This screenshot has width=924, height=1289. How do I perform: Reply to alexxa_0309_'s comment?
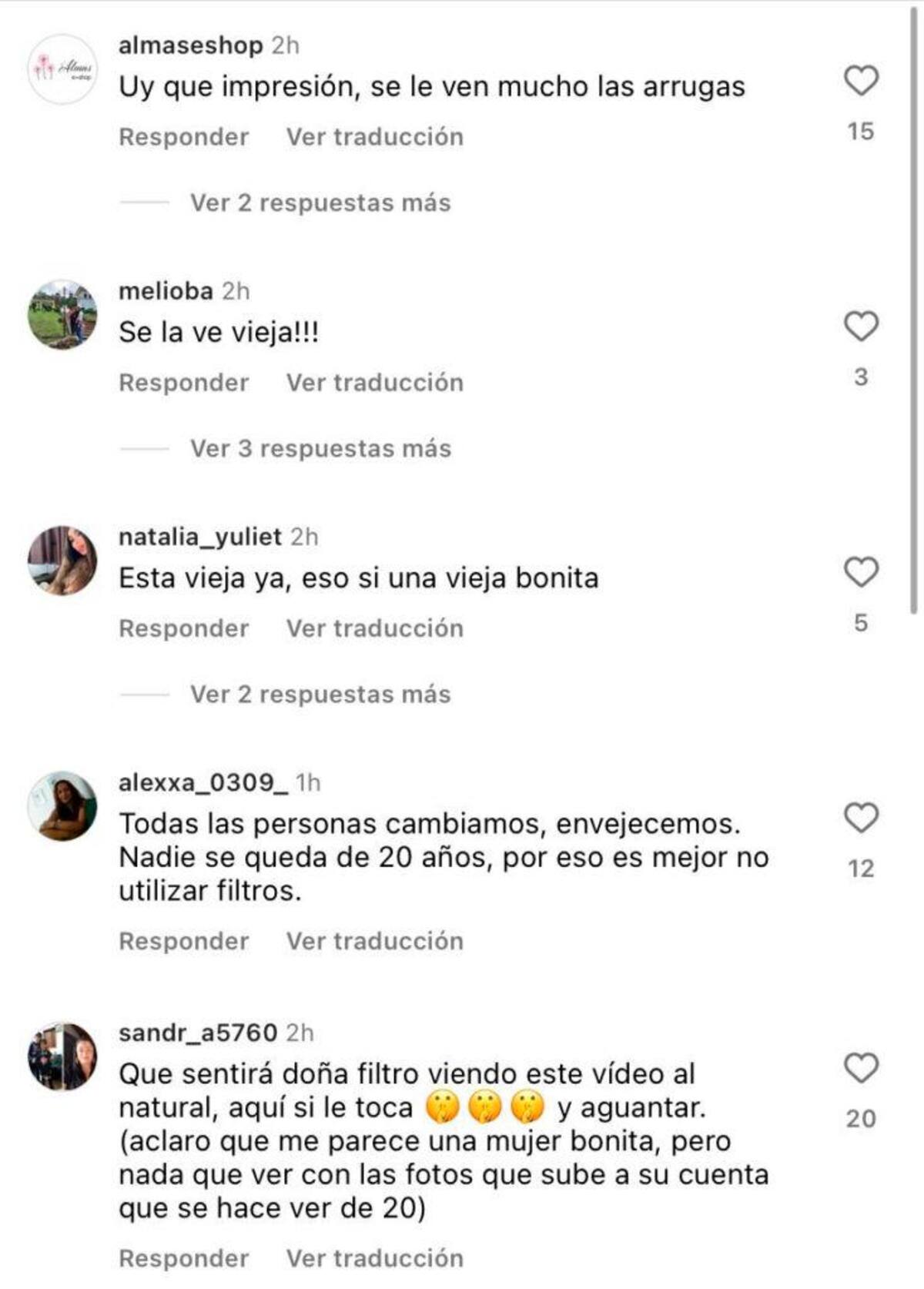click(184, 941)
